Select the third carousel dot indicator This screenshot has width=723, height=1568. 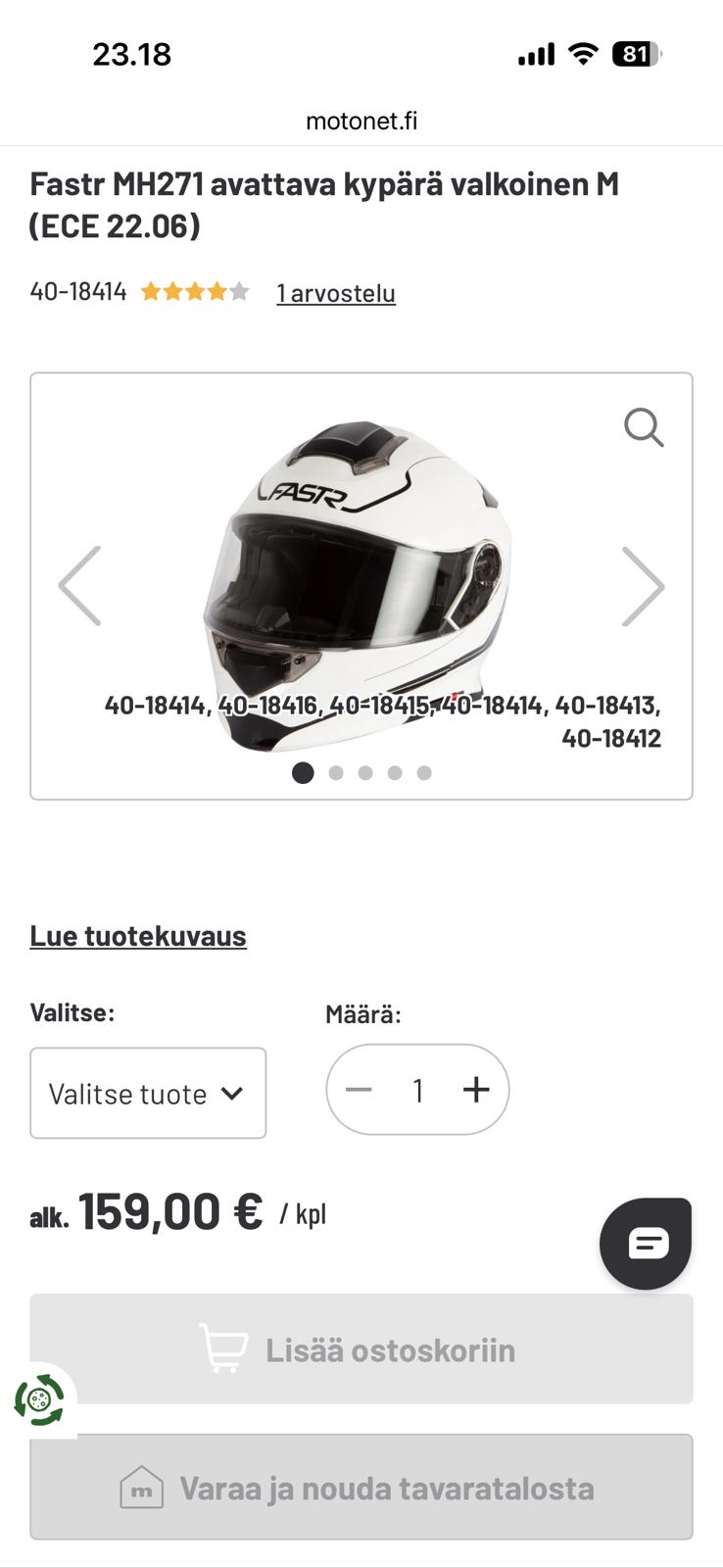coord(364,773)
